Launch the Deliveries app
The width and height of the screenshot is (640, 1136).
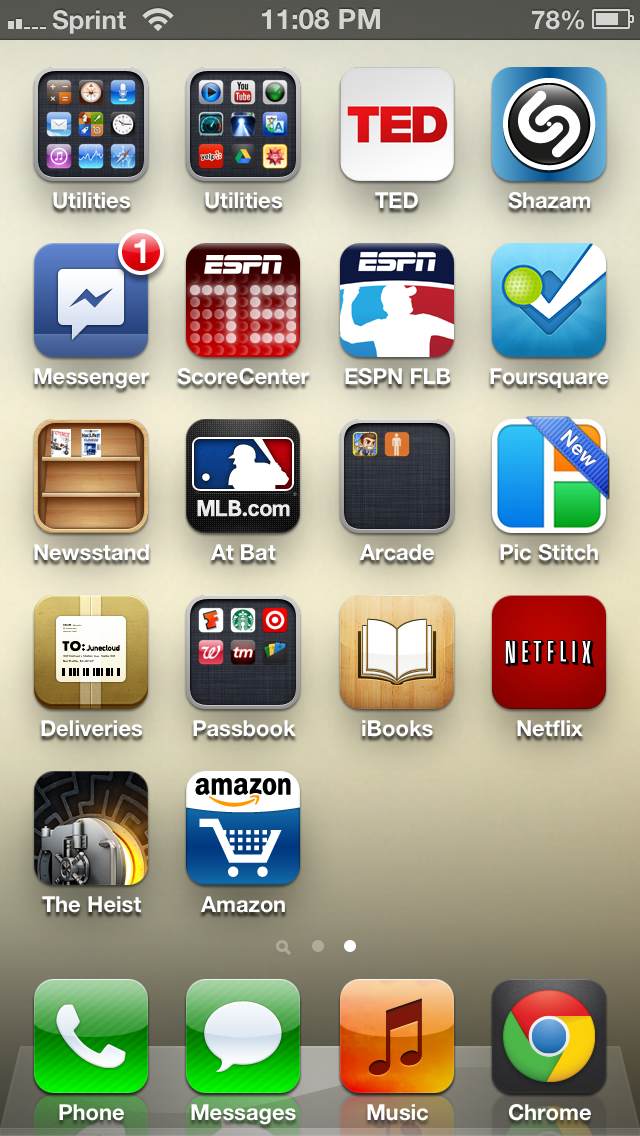click(91, 652)
